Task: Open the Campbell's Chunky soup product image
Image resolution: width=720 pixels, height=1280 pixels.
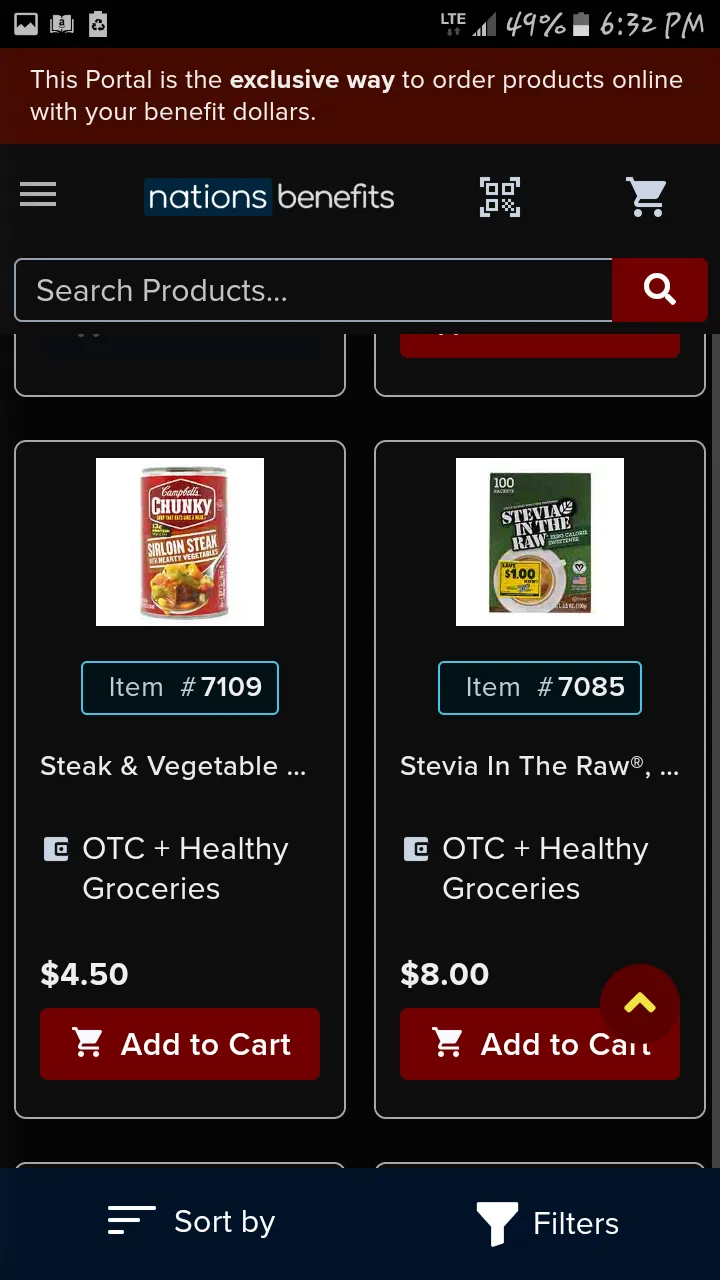Action: coord(180,542)
